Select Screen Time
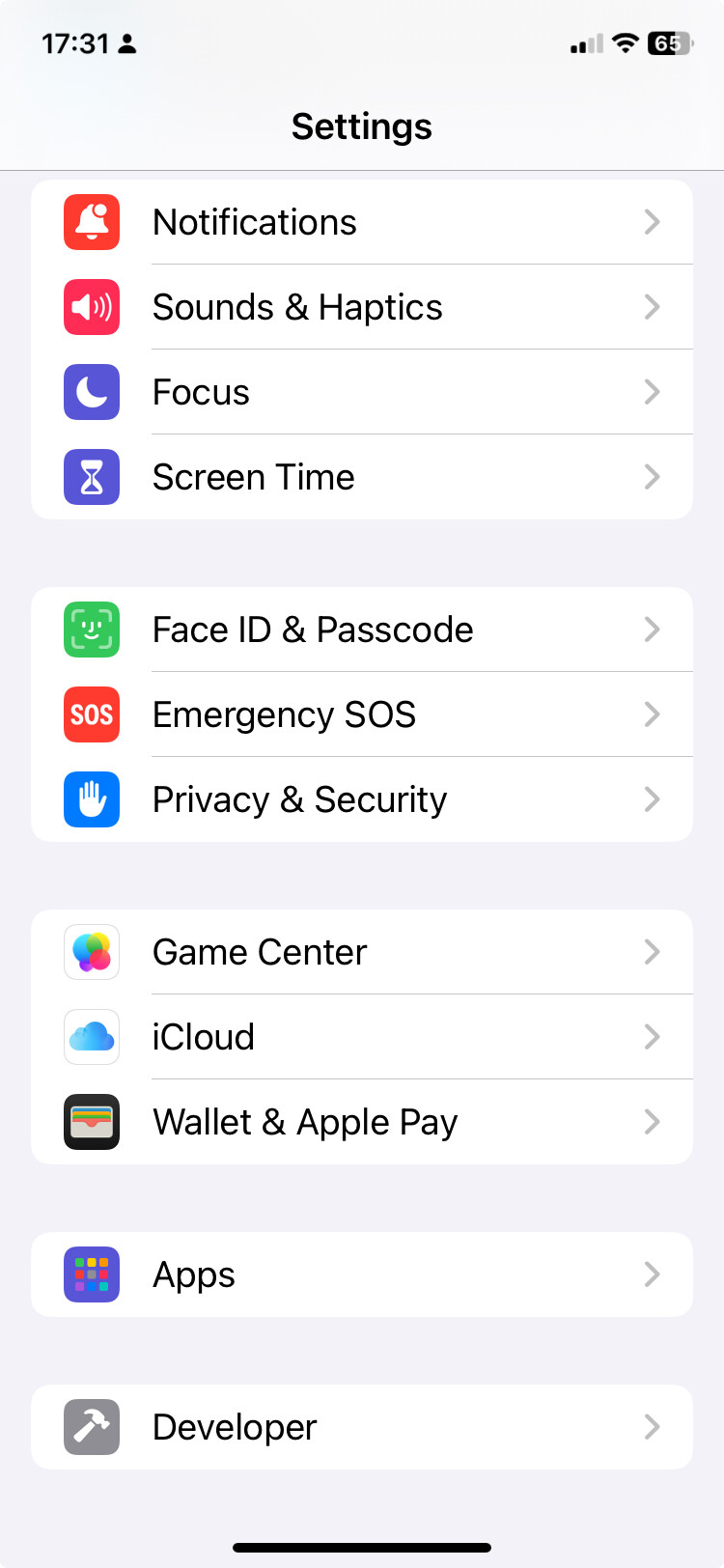The width and height of the screenshot is (724, 1568). pos(362,477)
